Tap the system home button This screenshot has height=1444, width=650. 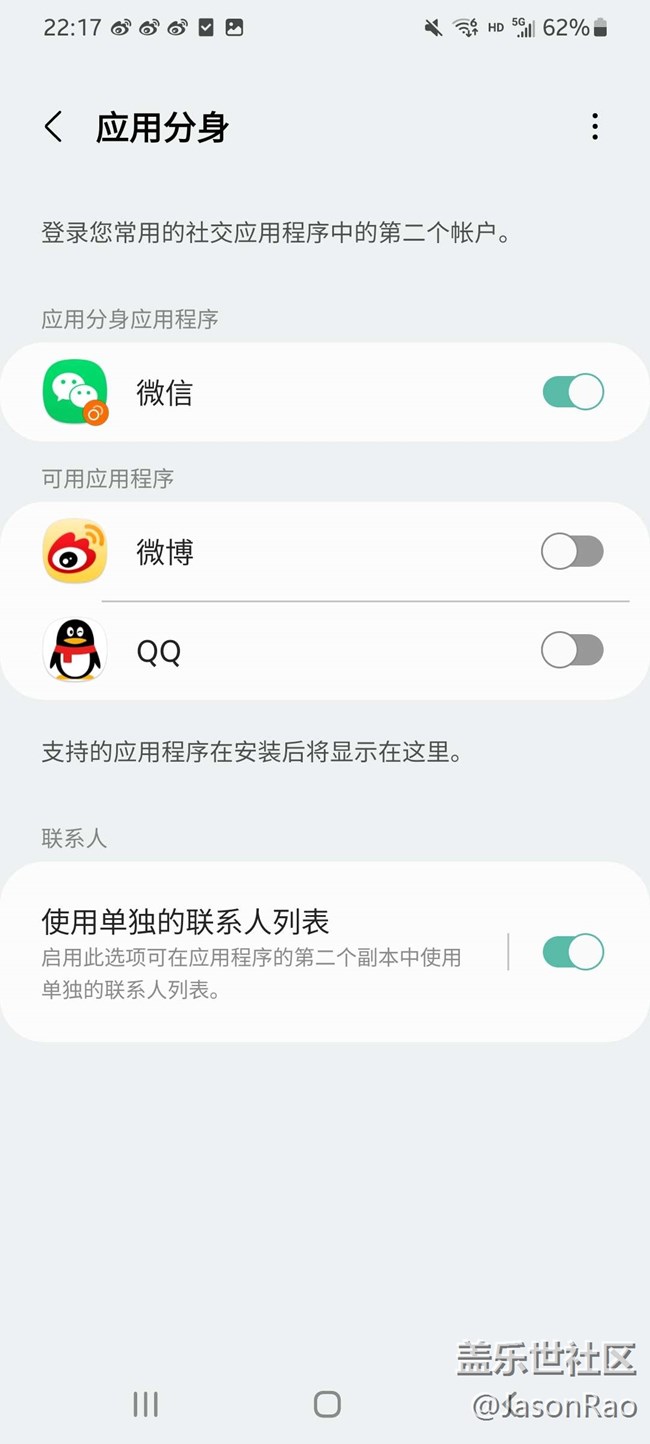327,1404
